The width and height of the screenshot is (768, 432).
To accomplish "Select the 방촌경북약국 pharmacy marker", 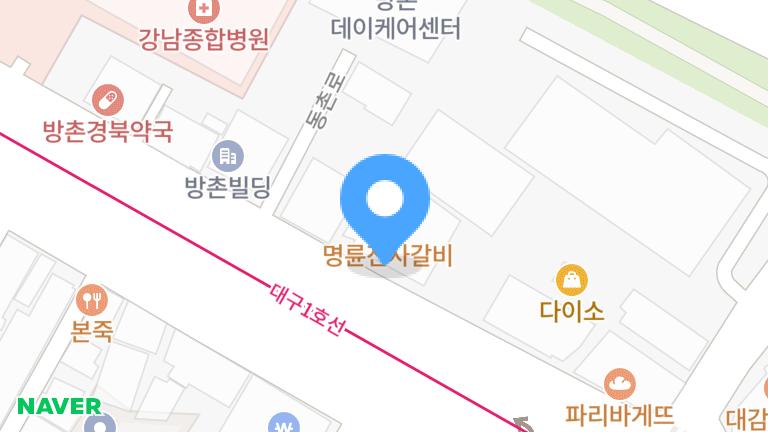I will tap(108, 100).
